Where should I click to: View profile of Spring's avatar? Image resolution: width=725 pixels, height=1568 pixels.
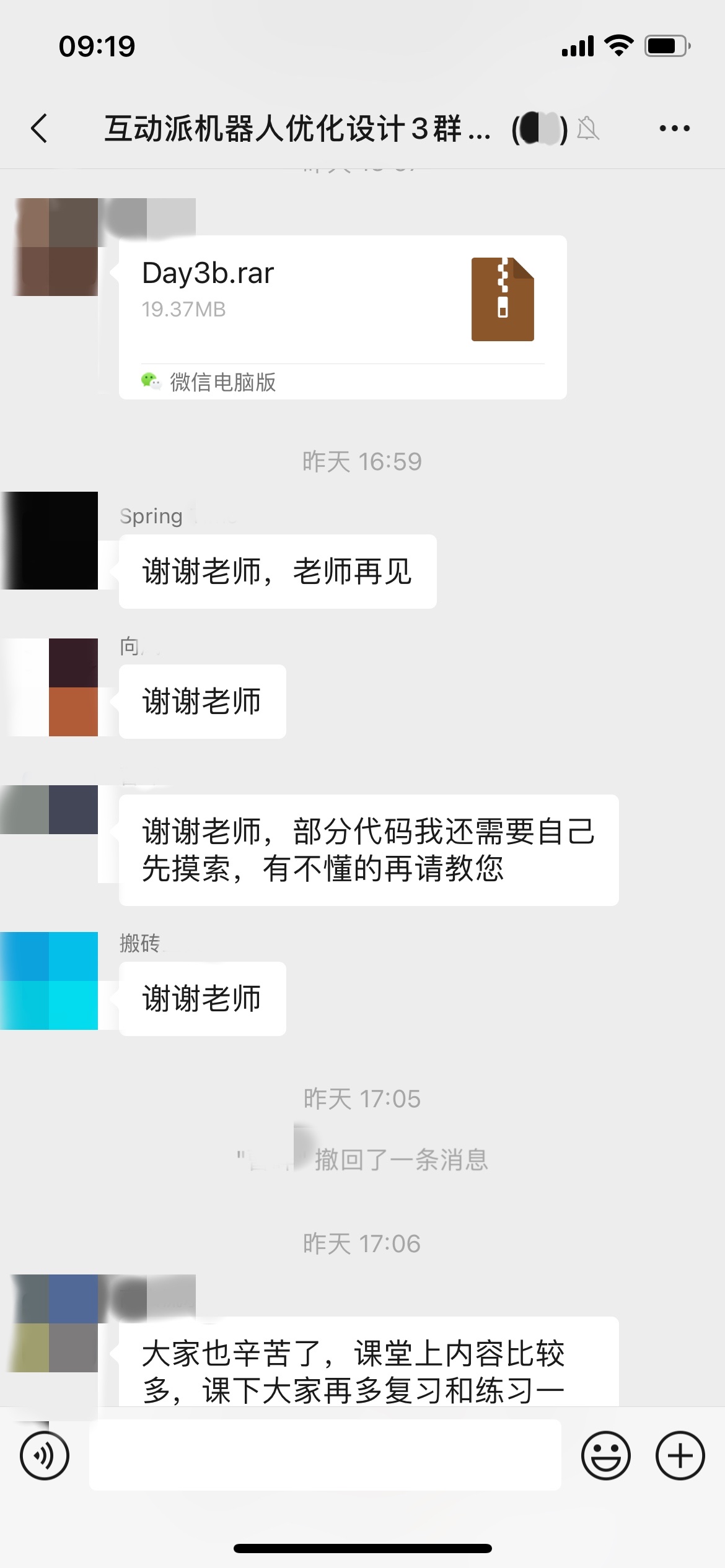[x=50, y=540]
